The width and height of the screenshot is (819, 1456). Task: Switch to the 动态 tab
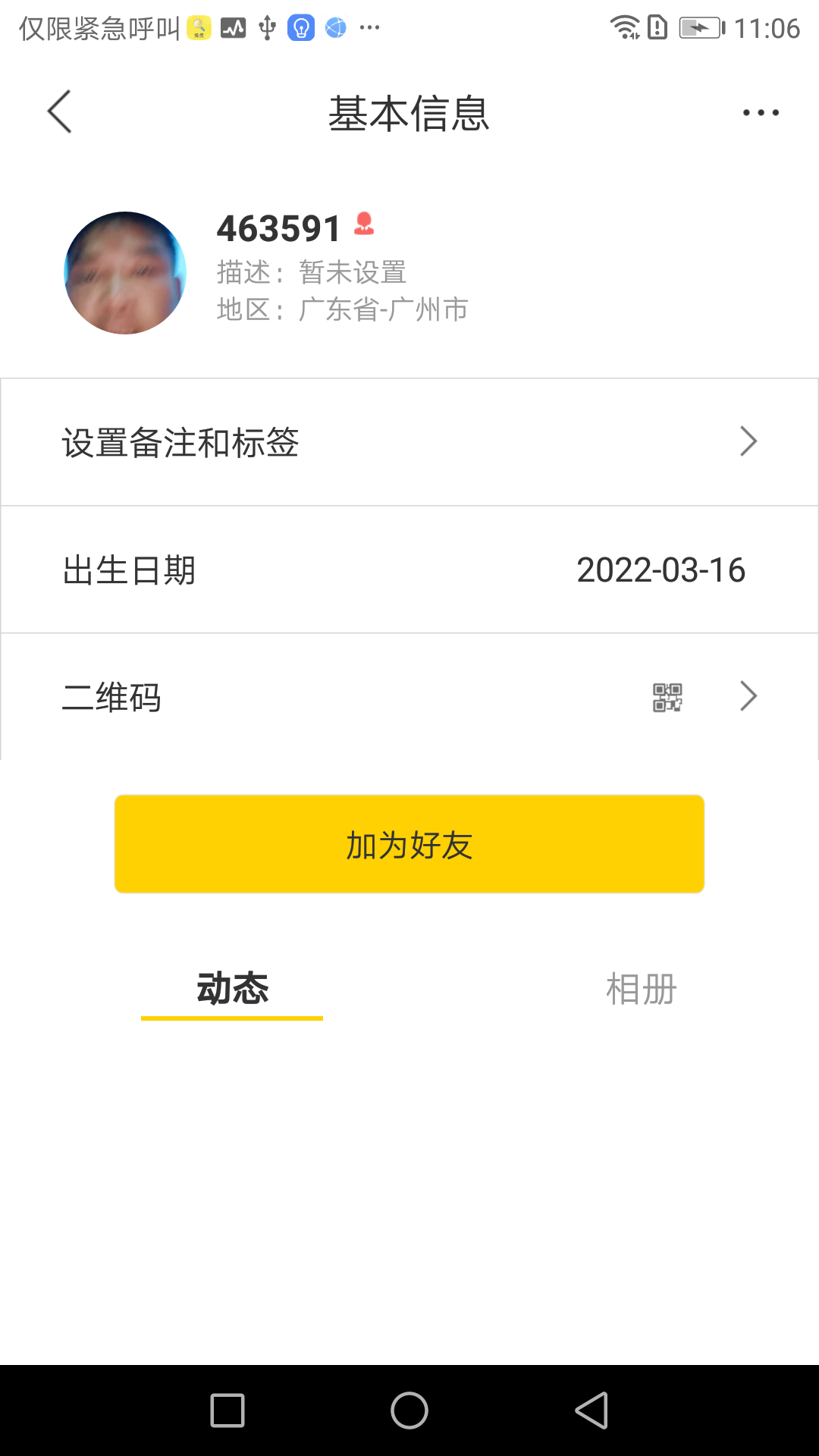click(x=232, y=990)
